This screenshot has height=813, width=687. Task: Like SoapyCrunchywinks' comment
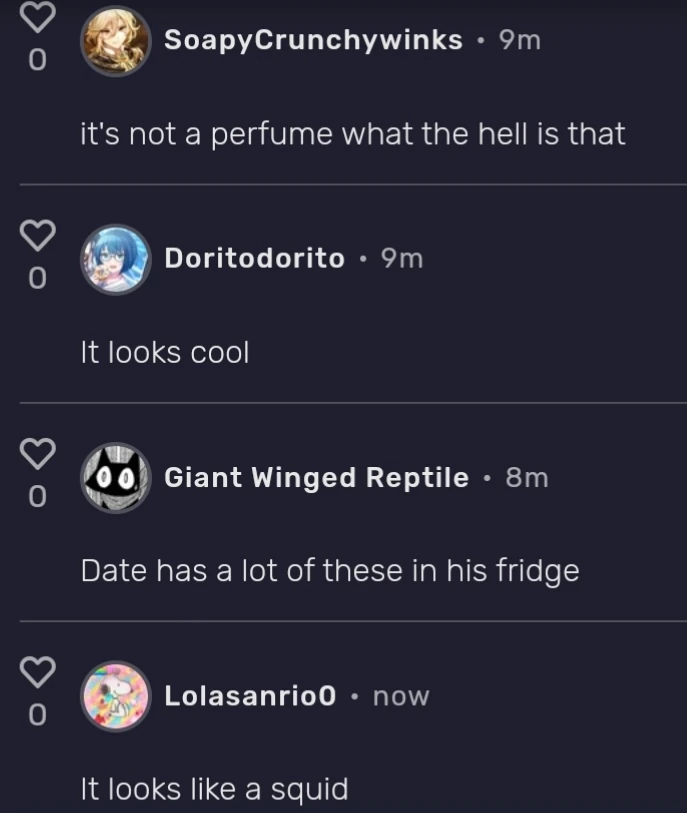point(37,15)
